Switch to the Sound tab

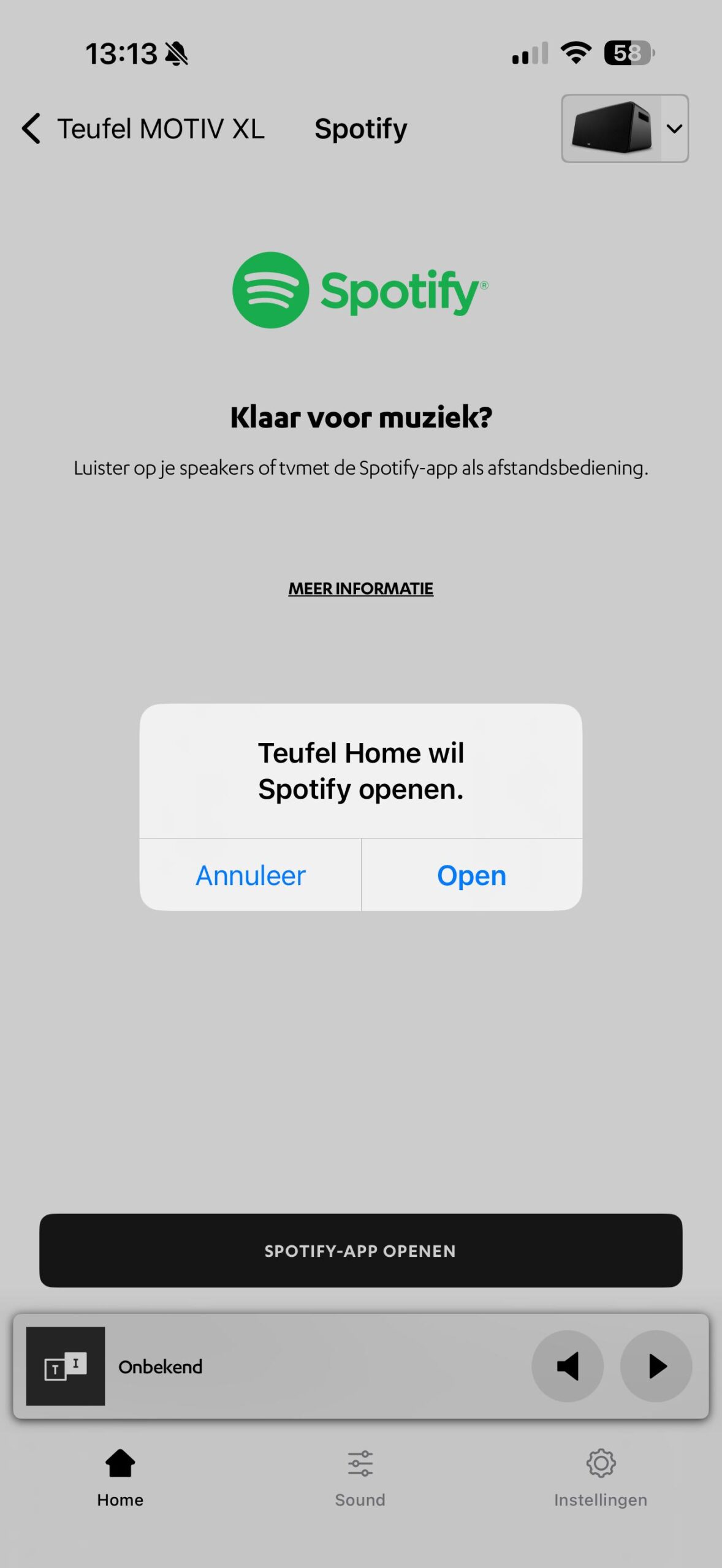point(360,1477)
